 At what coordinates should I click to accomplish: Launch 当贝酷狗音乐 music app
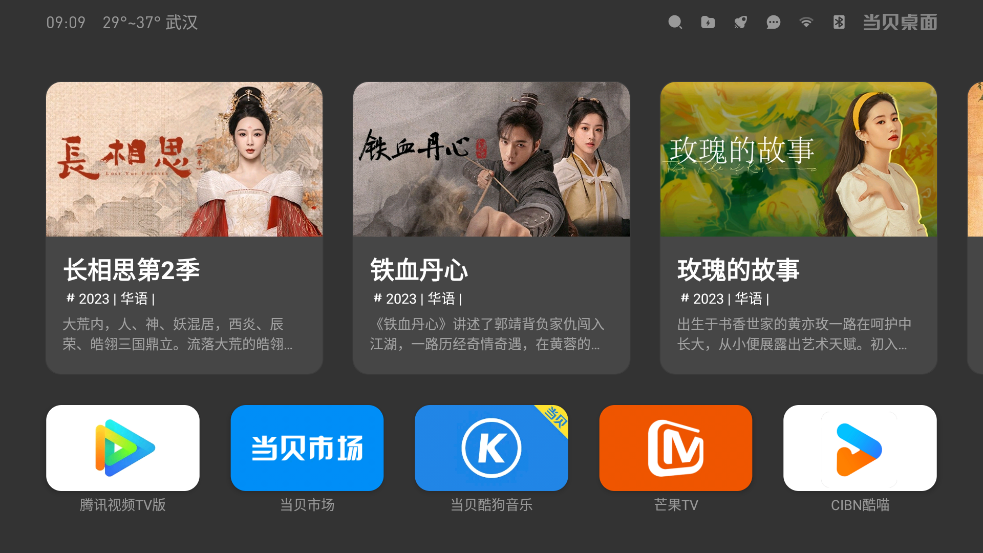491,448
